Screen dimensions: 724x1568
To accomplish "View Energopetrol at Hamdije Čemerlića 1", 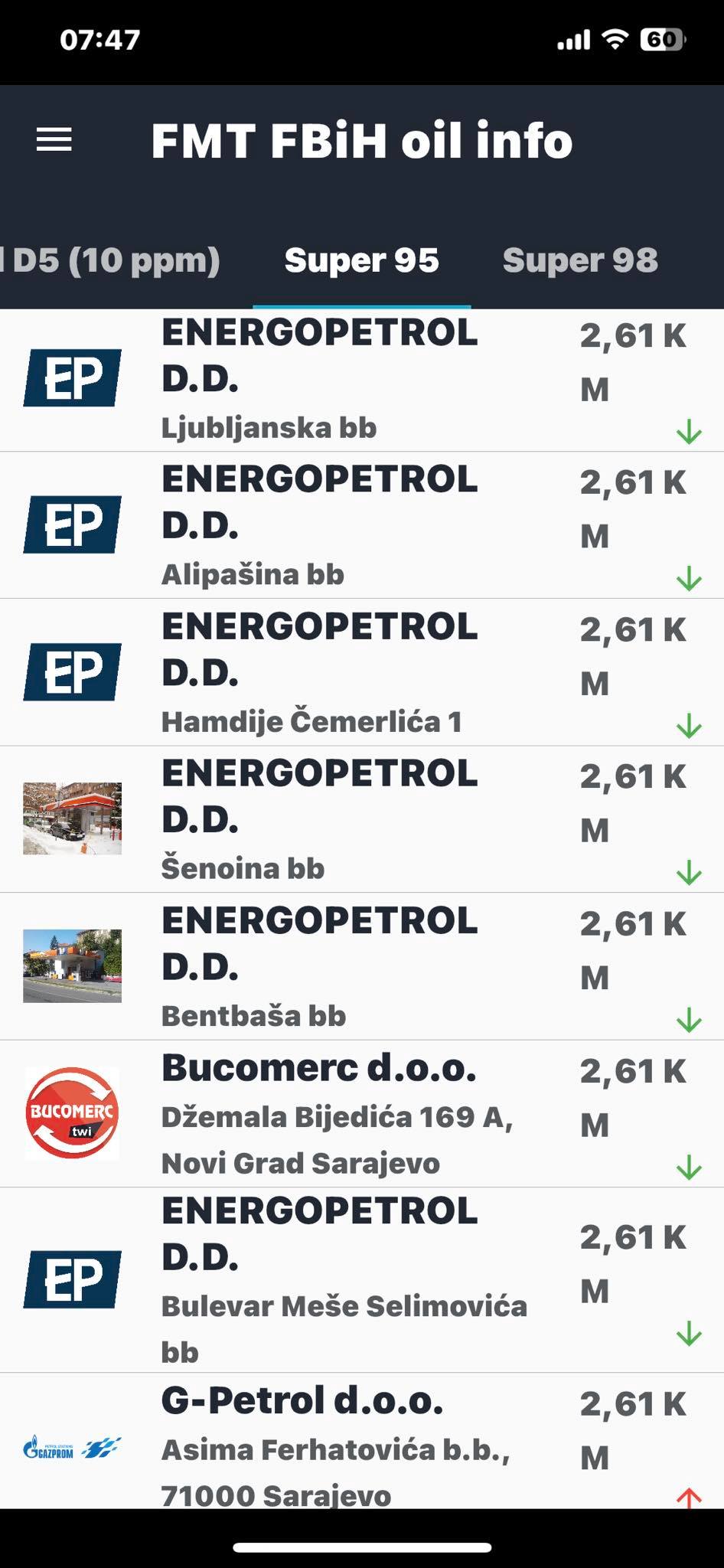I will point(362,672).
